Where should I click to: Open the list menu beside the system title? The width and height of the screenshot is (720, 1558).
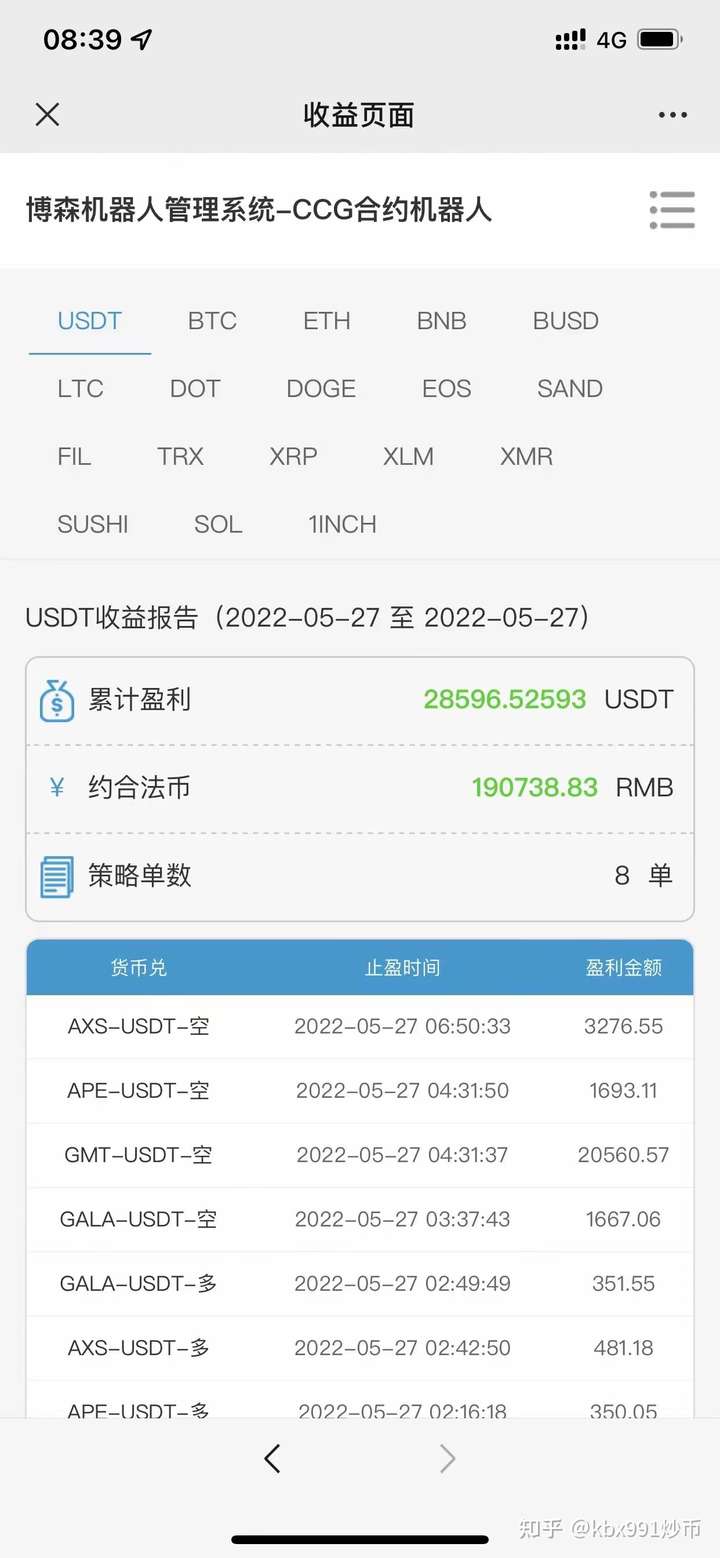pos(671,210)
